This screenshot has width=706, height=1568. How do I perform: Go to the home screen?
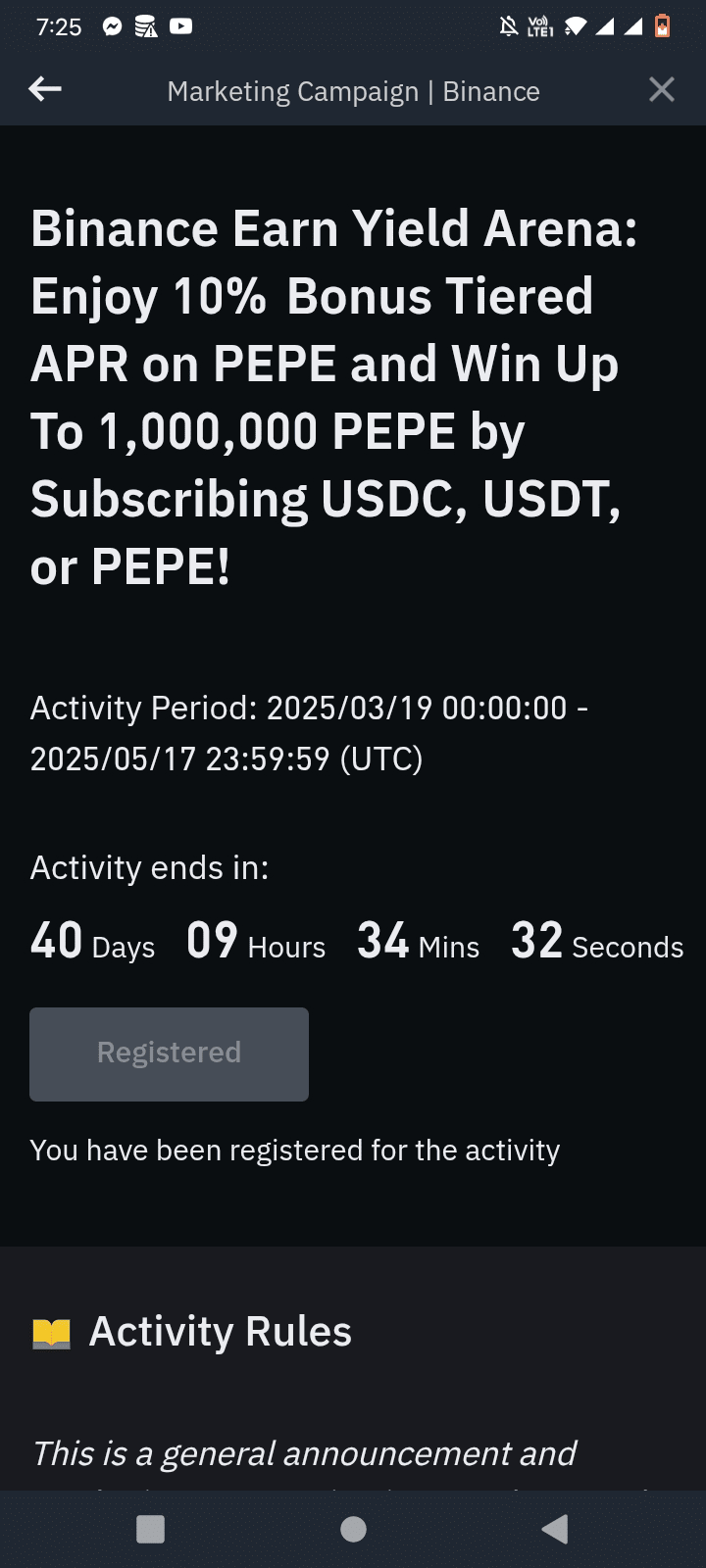tap(353, 1529)
